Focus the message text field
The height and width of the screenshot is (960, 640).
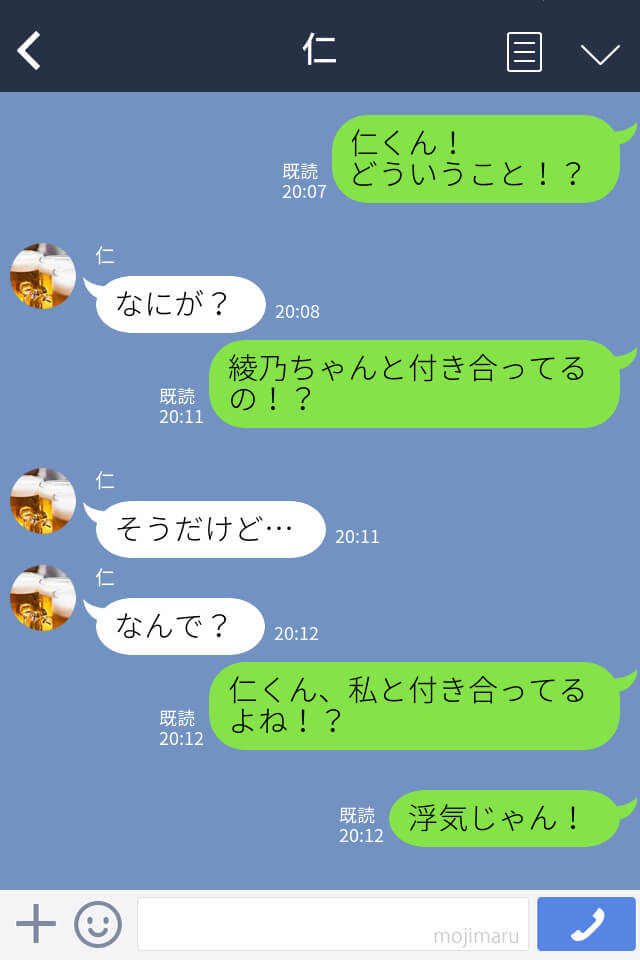click(332, 923)
